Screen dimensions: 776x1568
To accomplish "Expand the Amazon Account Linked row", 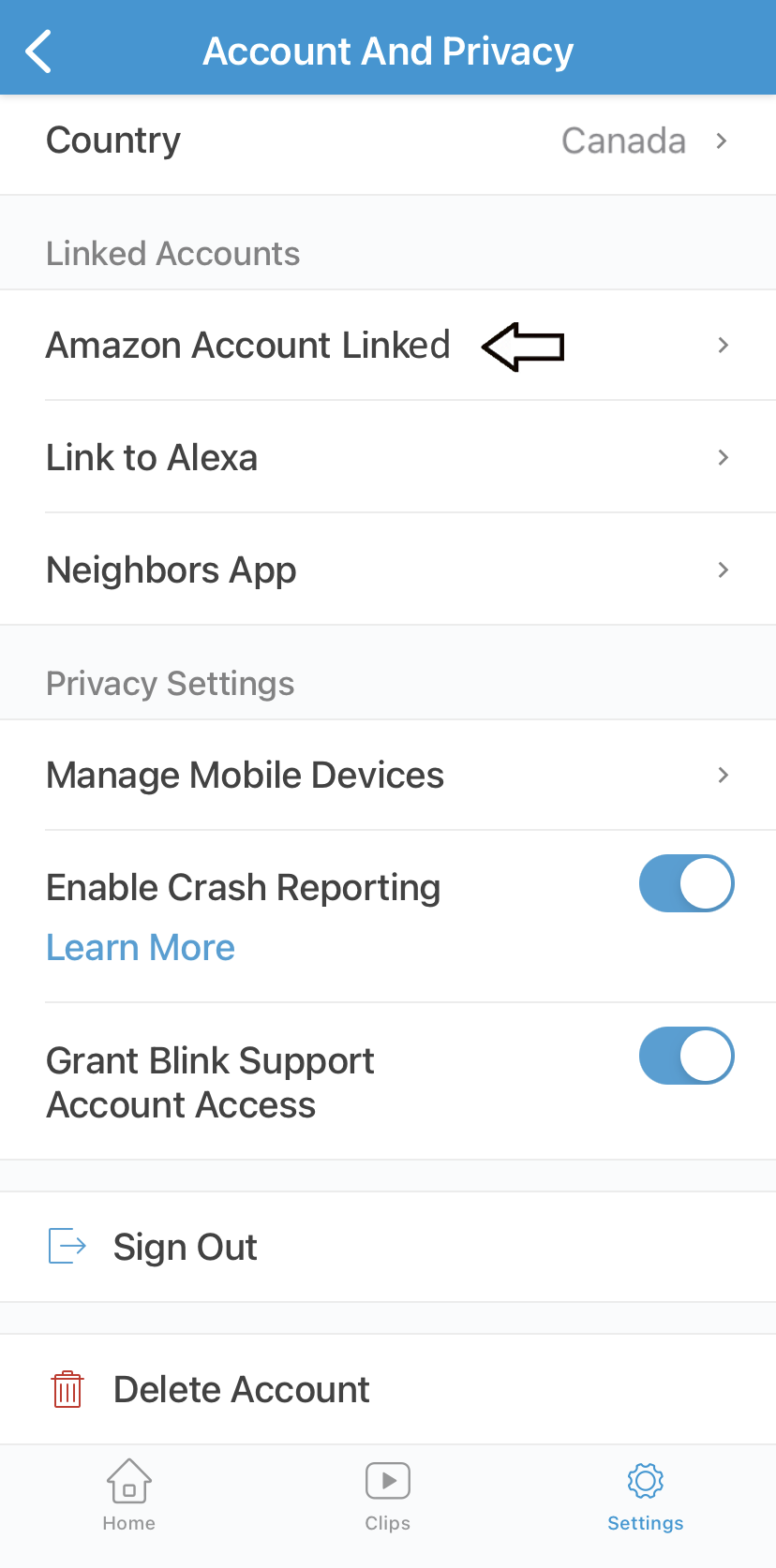I will [375, 346].
